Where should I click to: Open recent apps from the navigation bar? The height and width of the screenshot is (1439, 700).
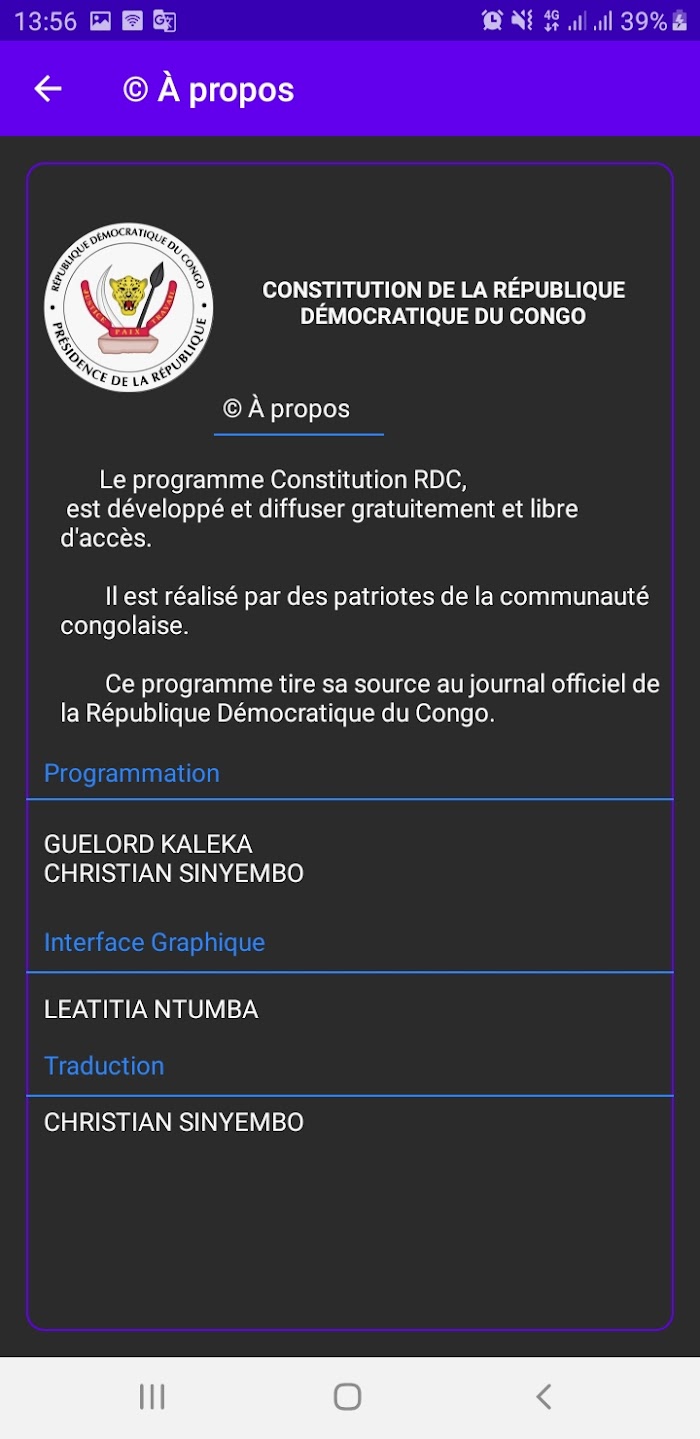[x=152, y=1396]
